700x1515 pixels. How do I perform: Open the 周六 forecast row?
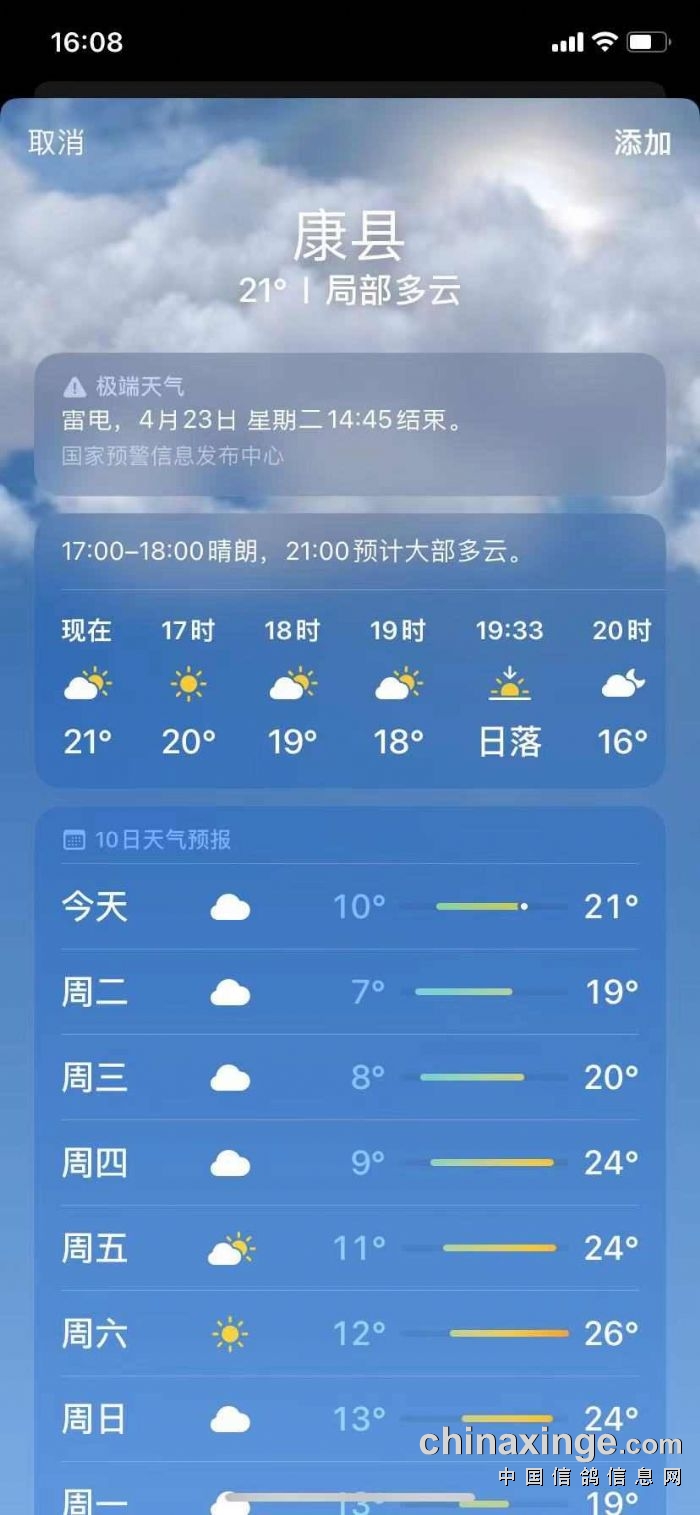(x=350, y=1333)
